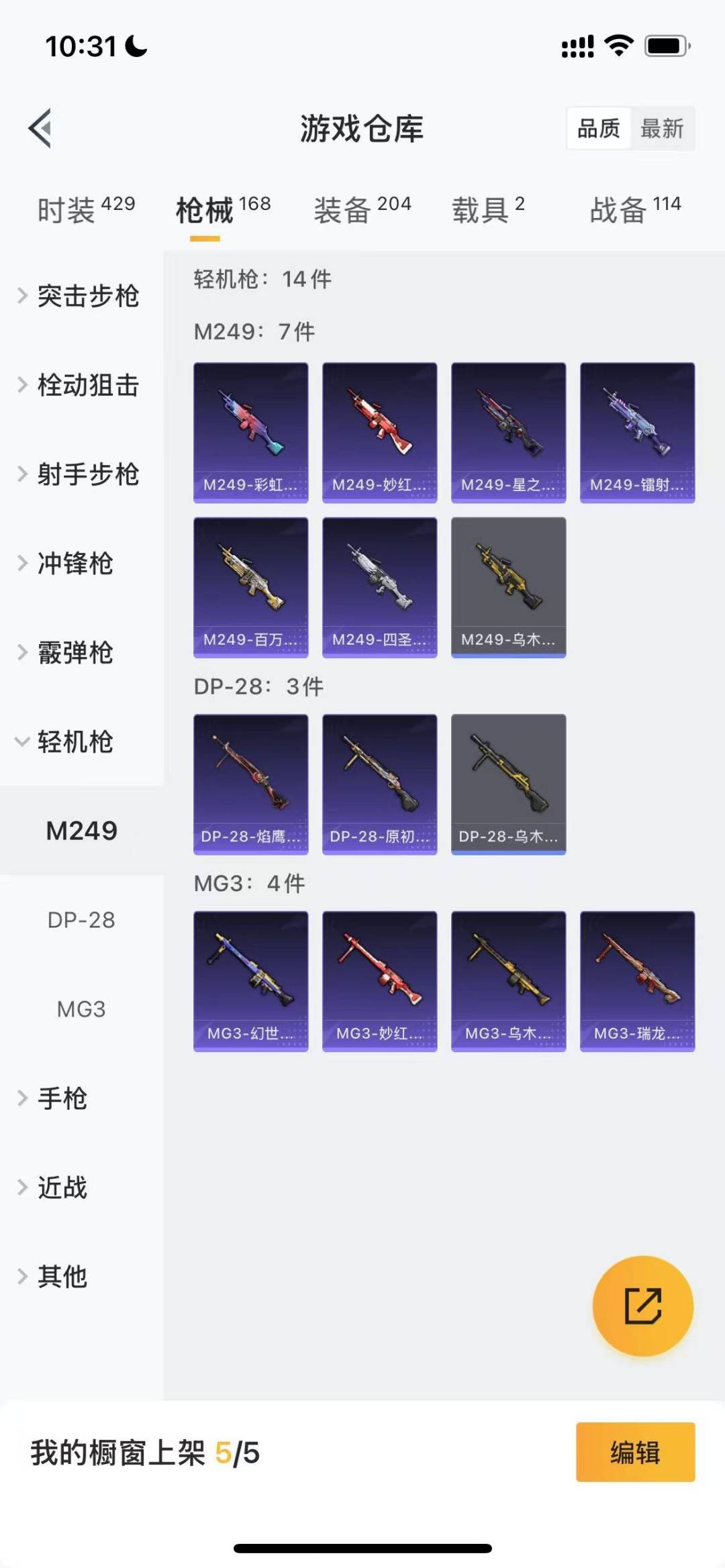Screen dimensions: 725x1568
Task: Switch to the 时装 tab
Action: [86, 209]
